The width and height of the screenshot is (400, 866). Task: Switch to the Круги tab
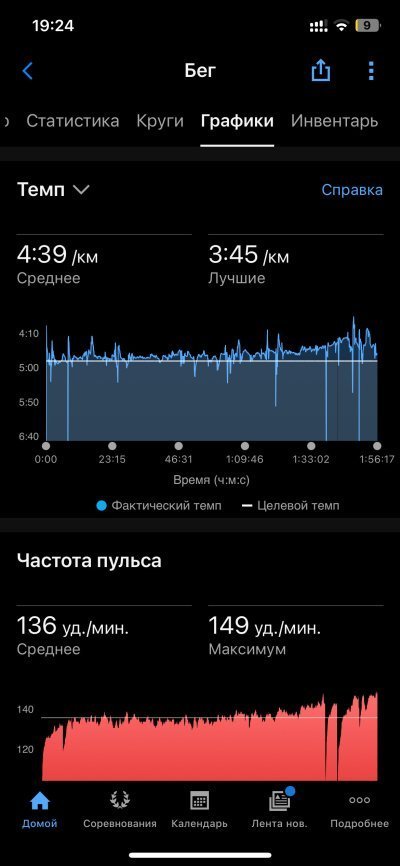[160, 121]
